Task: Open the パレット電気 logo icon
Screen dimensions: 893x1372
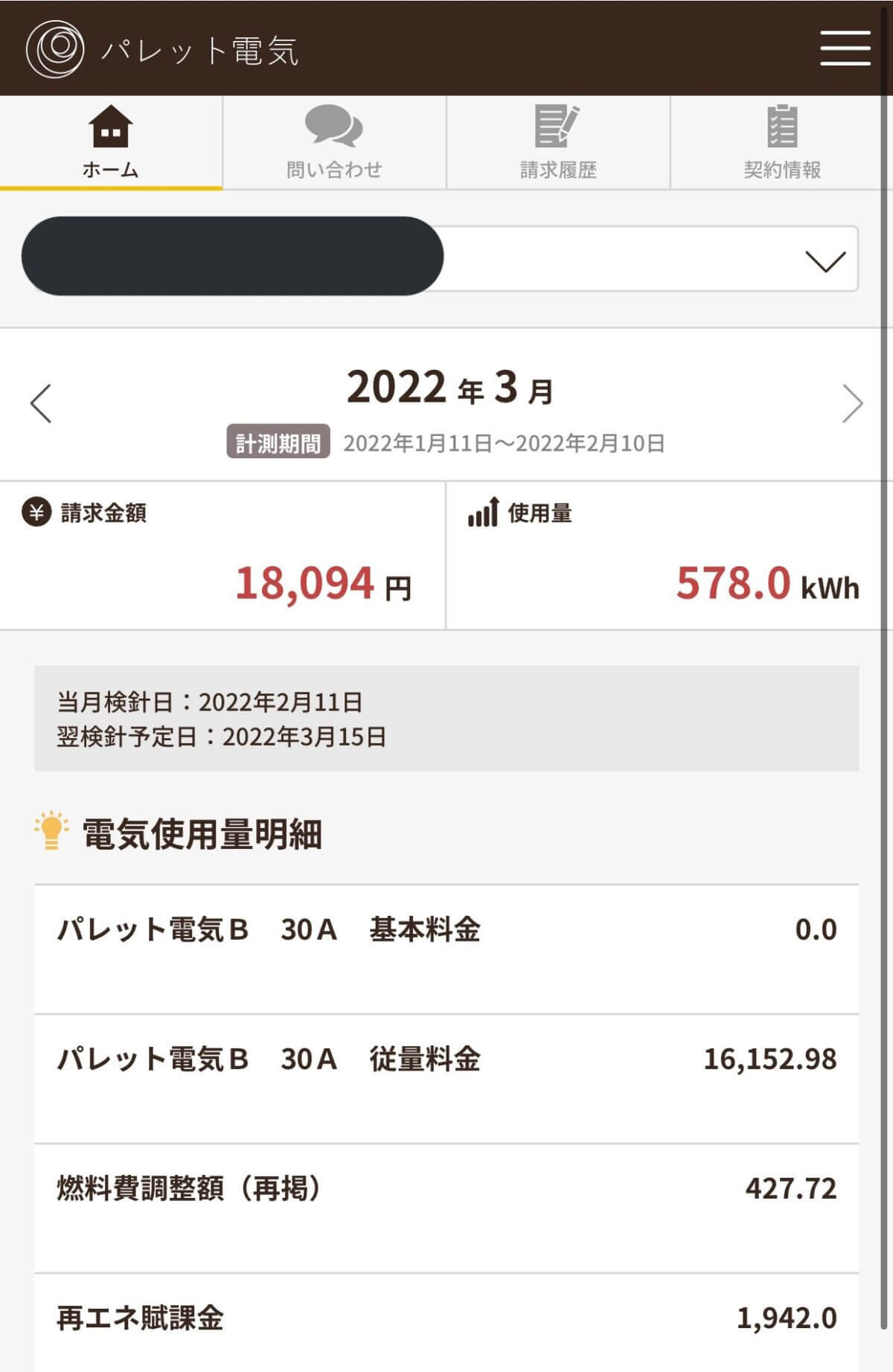Action: [x=56, y=50]
